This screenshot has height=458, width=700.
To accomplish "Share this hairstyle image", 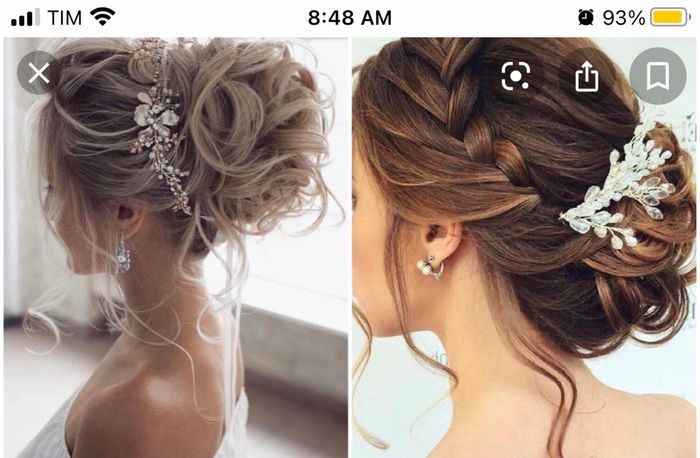I will coord(587,75).
